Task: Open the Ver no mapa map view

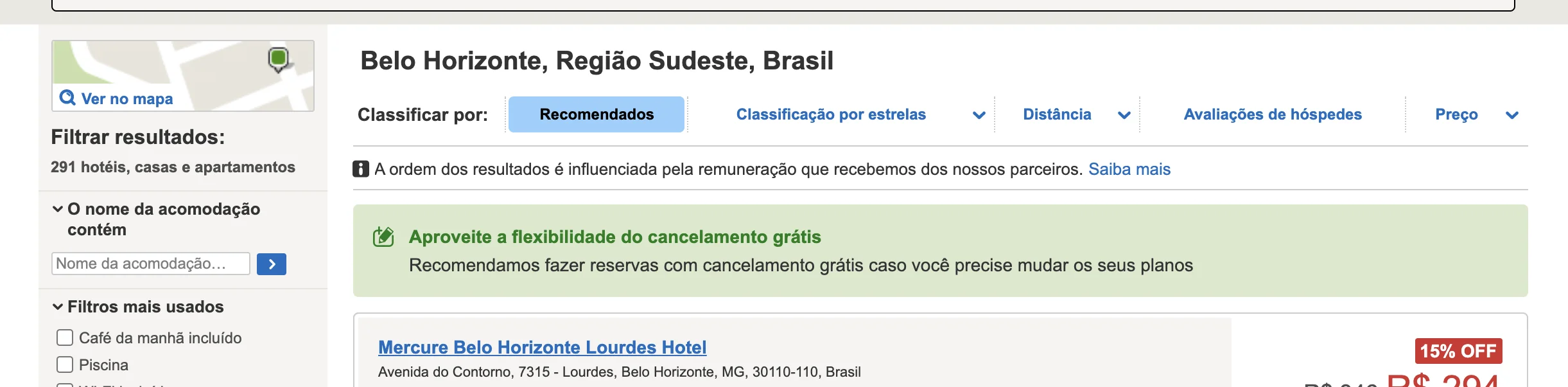Action: [126, 98]
